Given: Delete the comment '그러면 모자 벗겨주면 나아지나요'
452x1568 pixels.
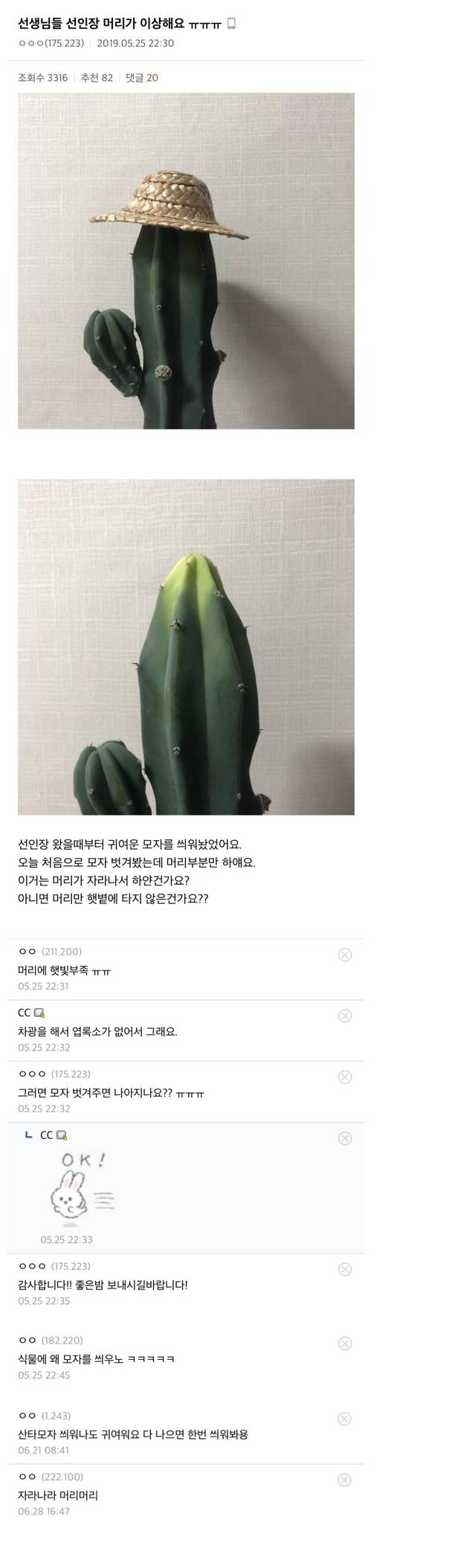Looking at the screenshot, I should [x=345, y=1077].
